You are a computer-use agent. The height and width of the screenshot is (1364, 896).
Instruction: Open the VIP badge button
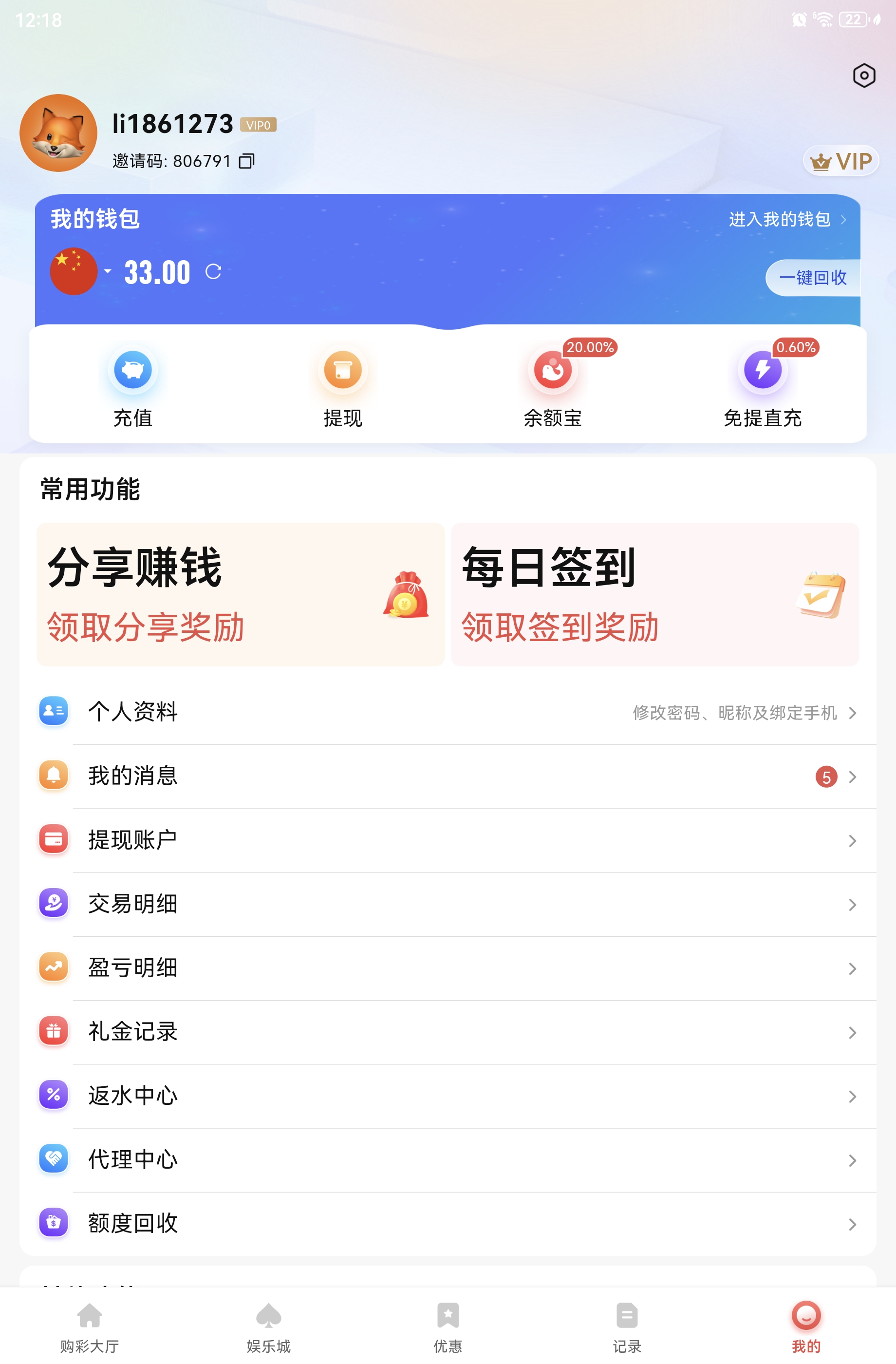click(840, 162)
